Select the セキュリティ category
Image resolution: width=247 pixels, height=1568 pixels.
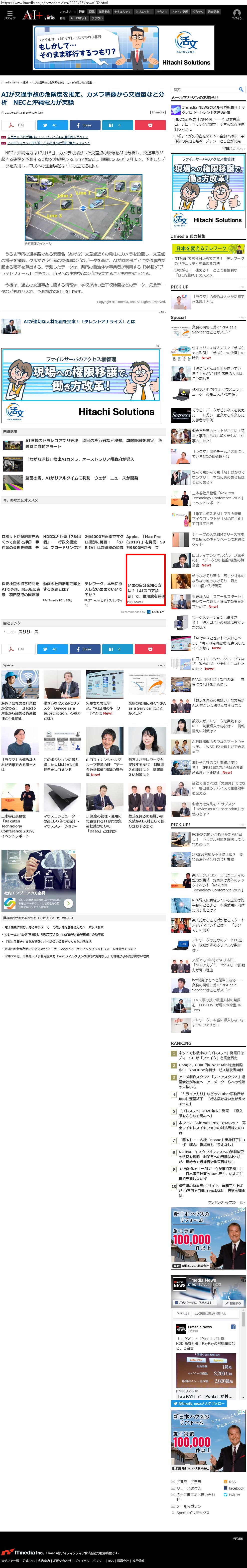[122, 11]
